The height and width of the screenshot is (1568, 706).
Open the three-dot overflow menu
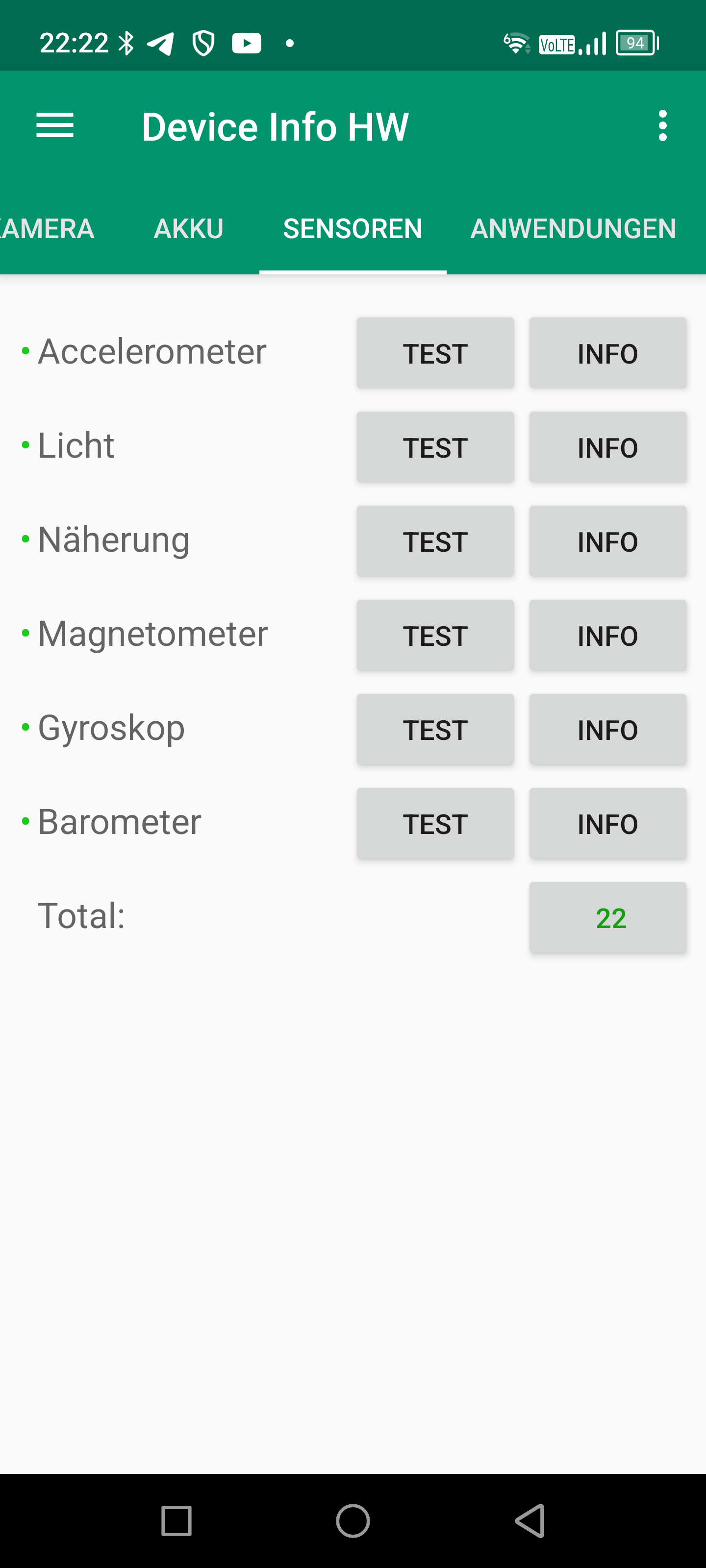tap(662, 126)
